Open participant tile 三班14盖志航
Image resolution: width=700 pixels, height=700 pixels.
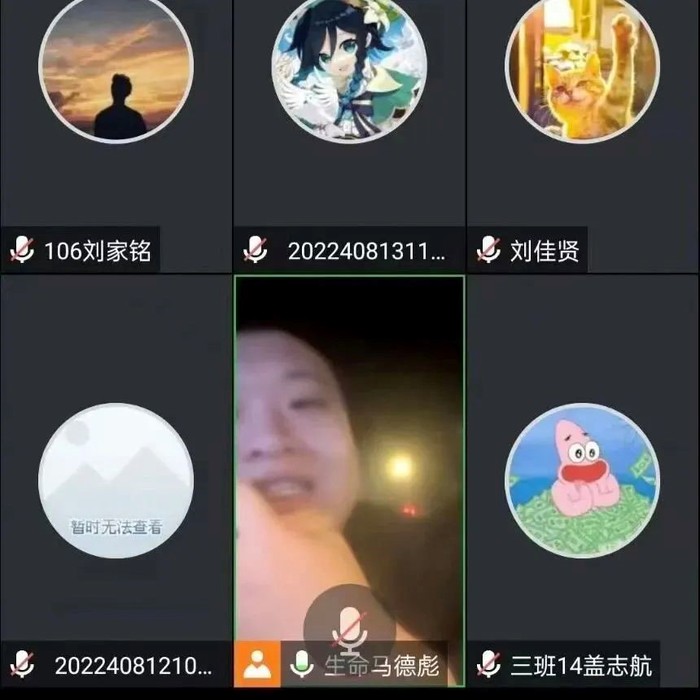pyautogui.click(x=583, y=480)
